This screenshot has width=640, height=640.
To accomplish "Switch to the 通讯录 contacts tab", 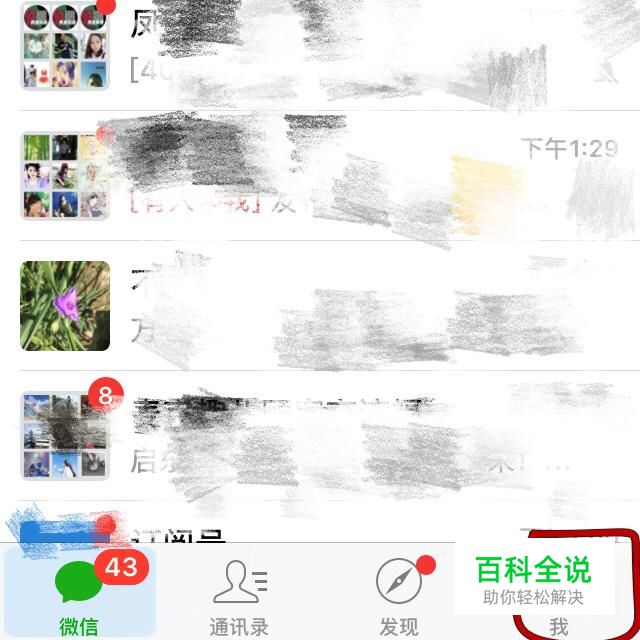I will pyautogui.click(x=239, y=595).
